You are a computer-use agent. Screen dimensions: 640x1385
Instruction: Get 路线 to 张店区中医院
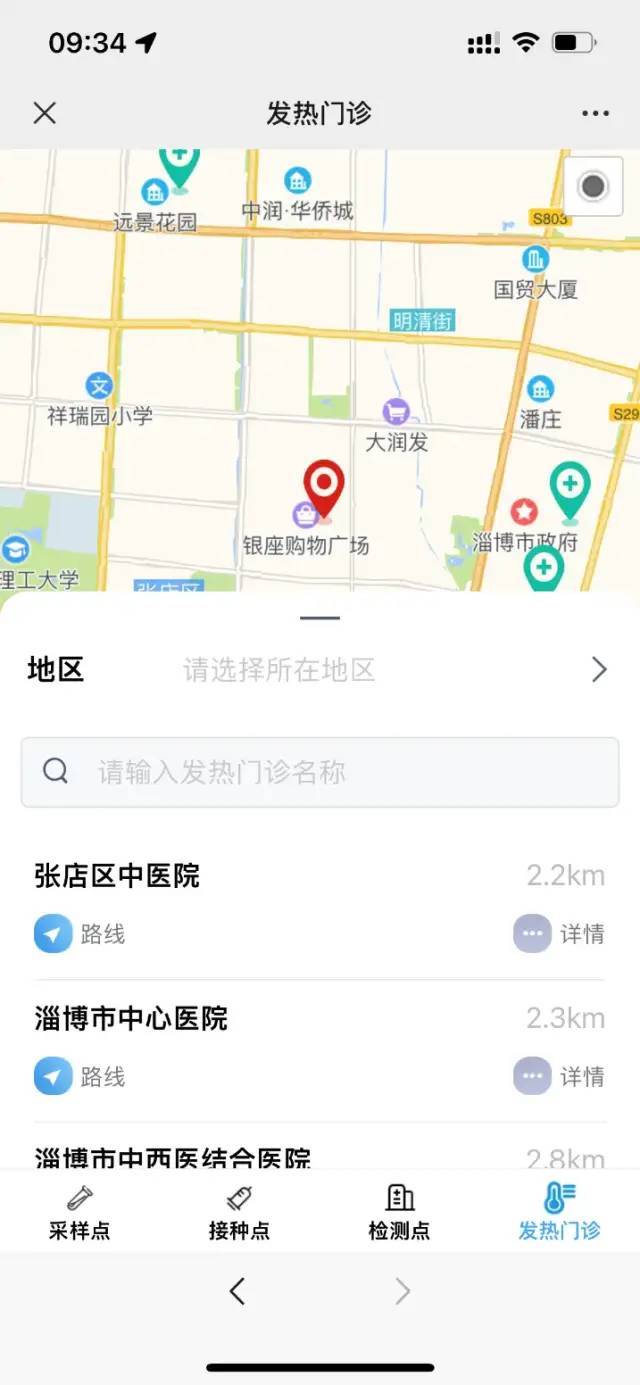click(80, 934)
